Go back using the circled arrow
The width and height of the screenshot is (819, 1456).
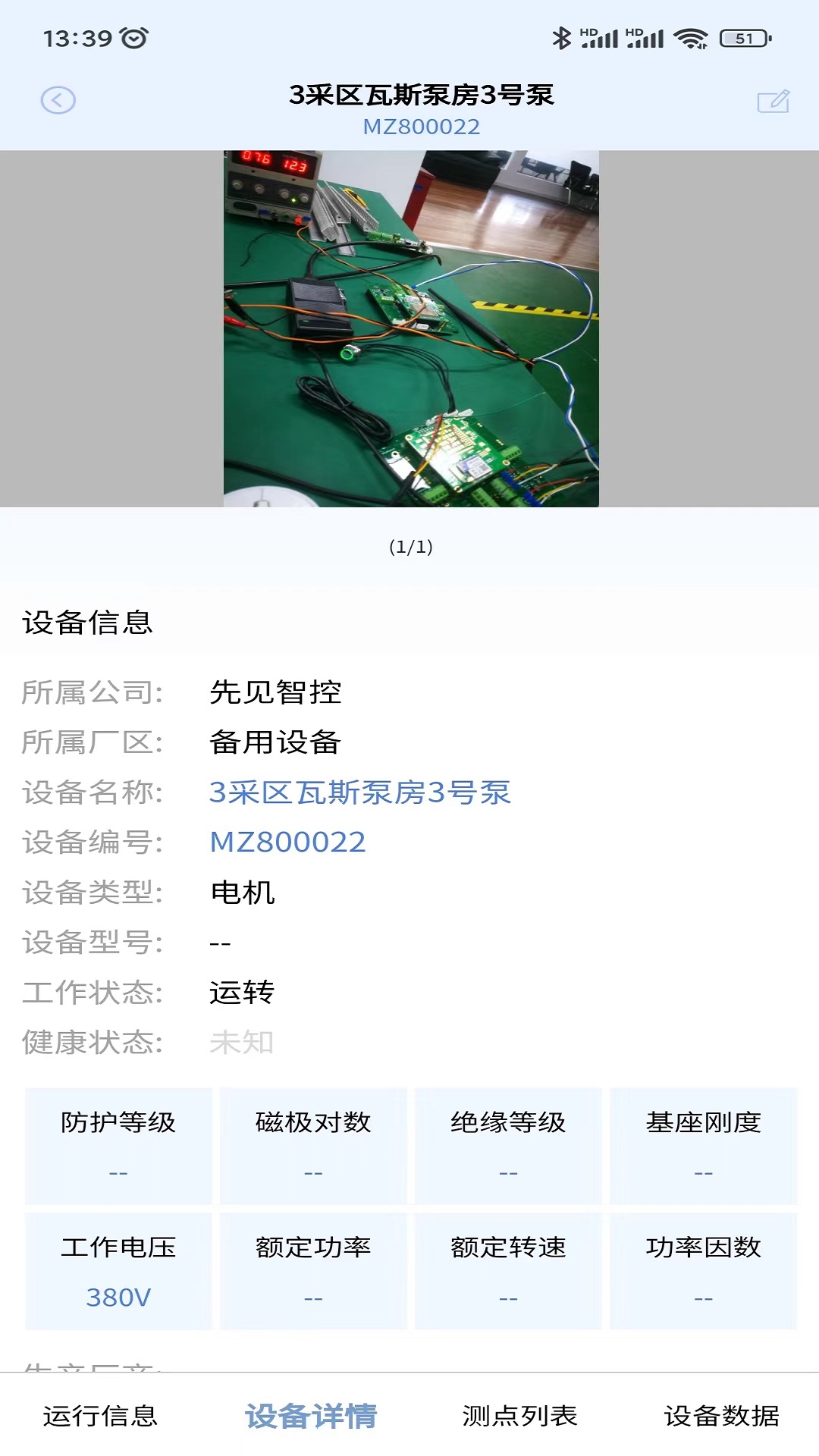(58, 100)
